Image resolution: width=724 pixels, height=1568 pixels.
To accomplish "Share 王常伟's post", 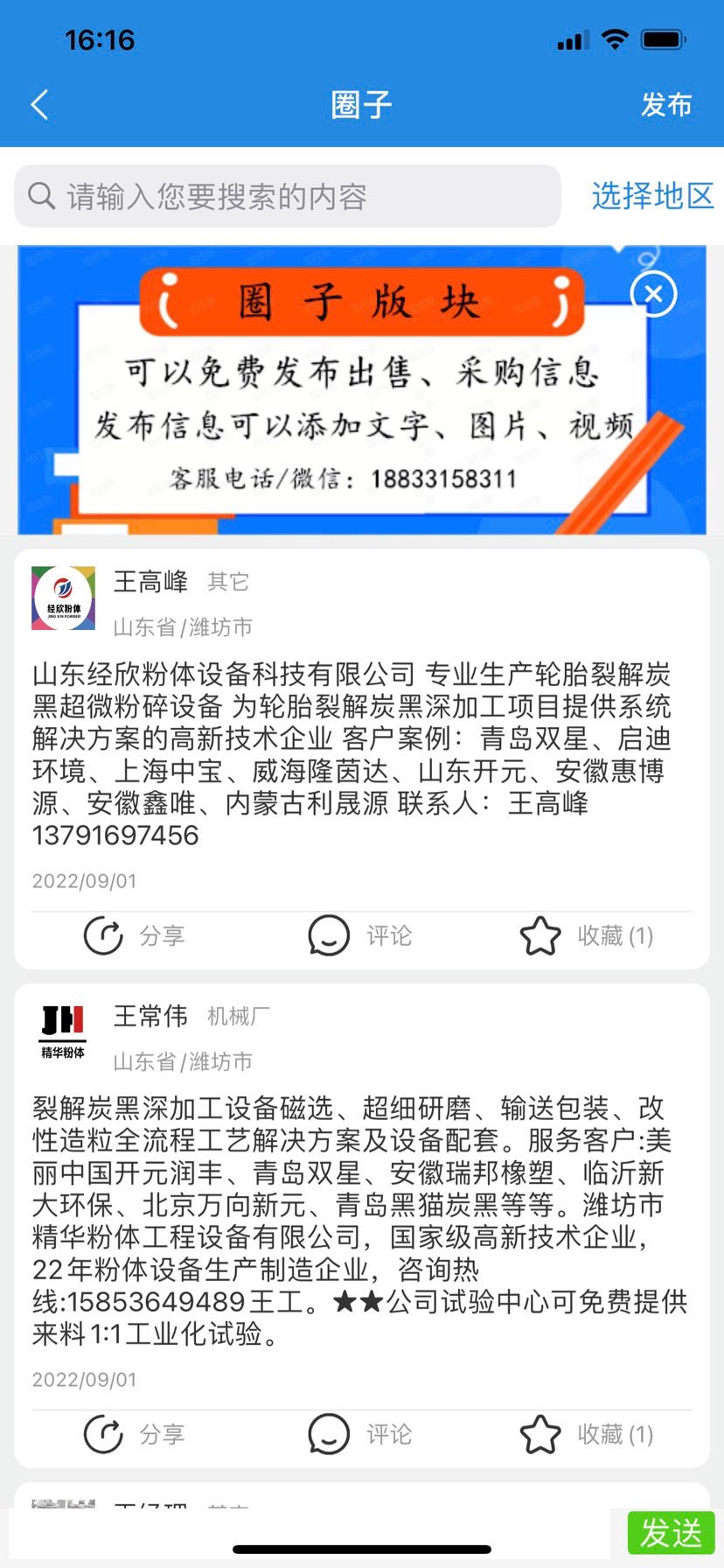I will [134, 1434].
